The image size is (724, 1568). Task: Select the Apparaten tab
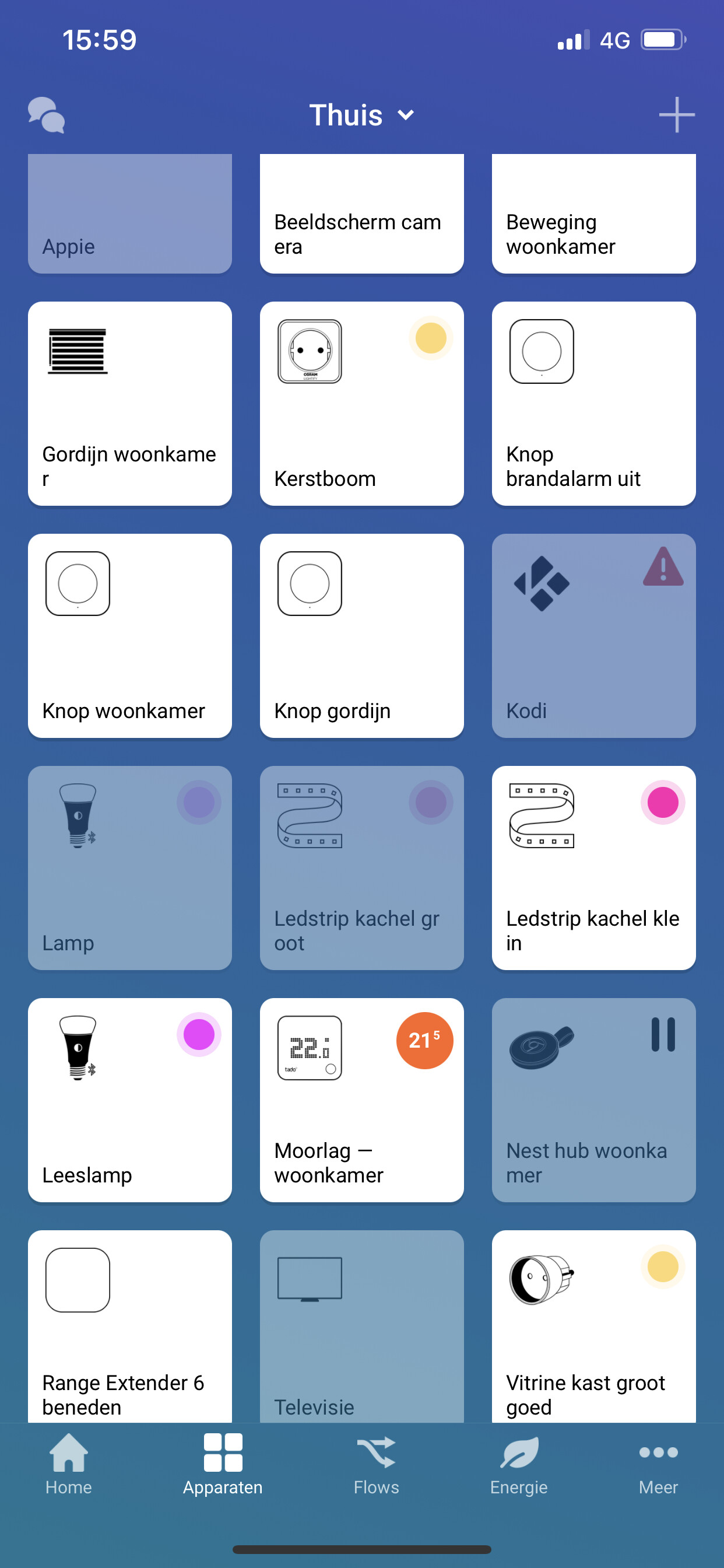(223, 1464)
